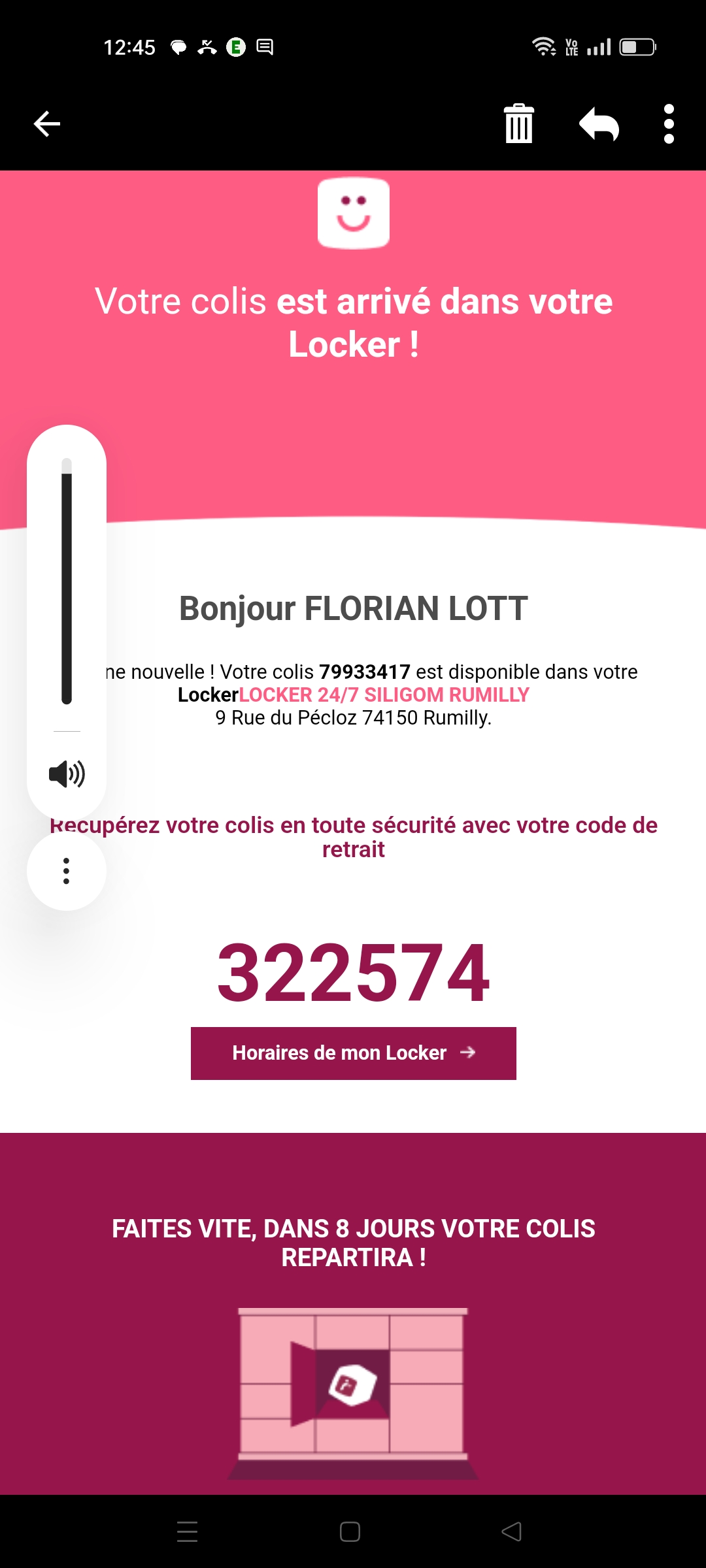The width and height of the screenshot is (706, 1568).
Task: Tap the system back triangle
Action: point(512,1531)
